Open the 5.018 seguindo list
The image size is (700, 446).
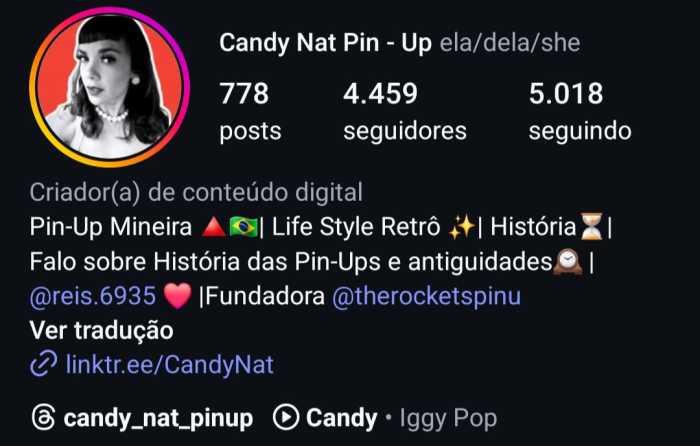coord(579,112)
